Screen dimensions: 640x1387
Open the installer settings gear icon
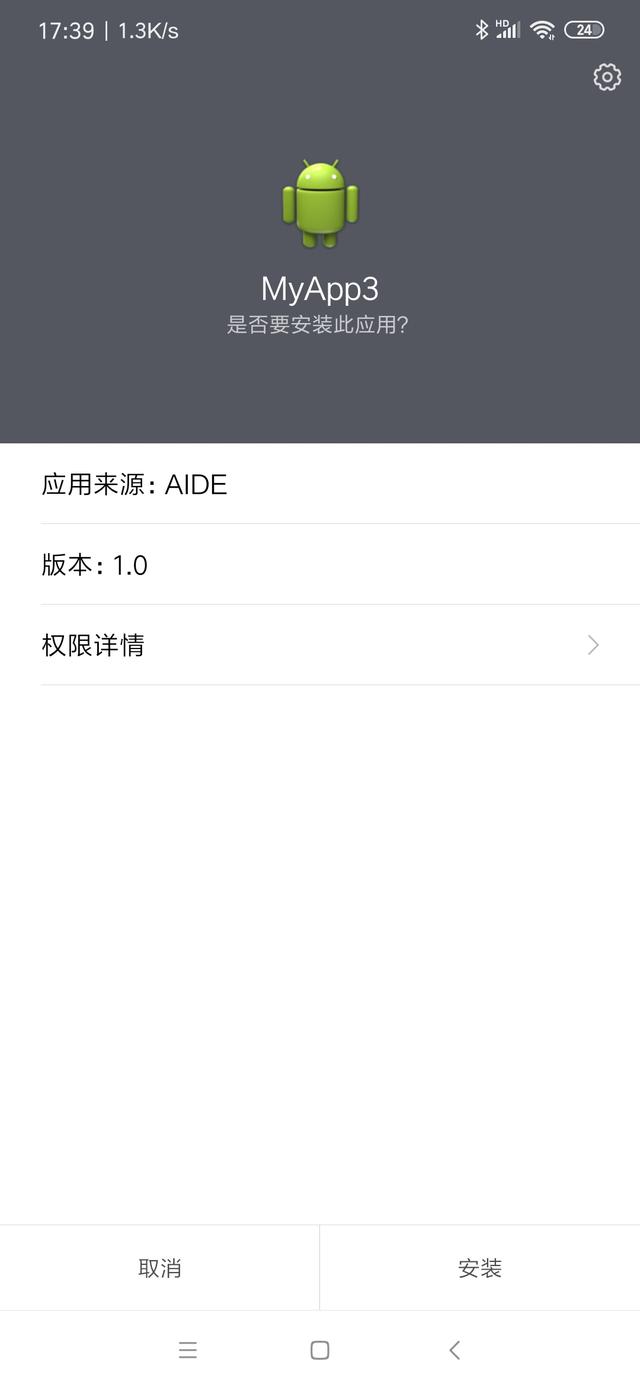point(607,77)
